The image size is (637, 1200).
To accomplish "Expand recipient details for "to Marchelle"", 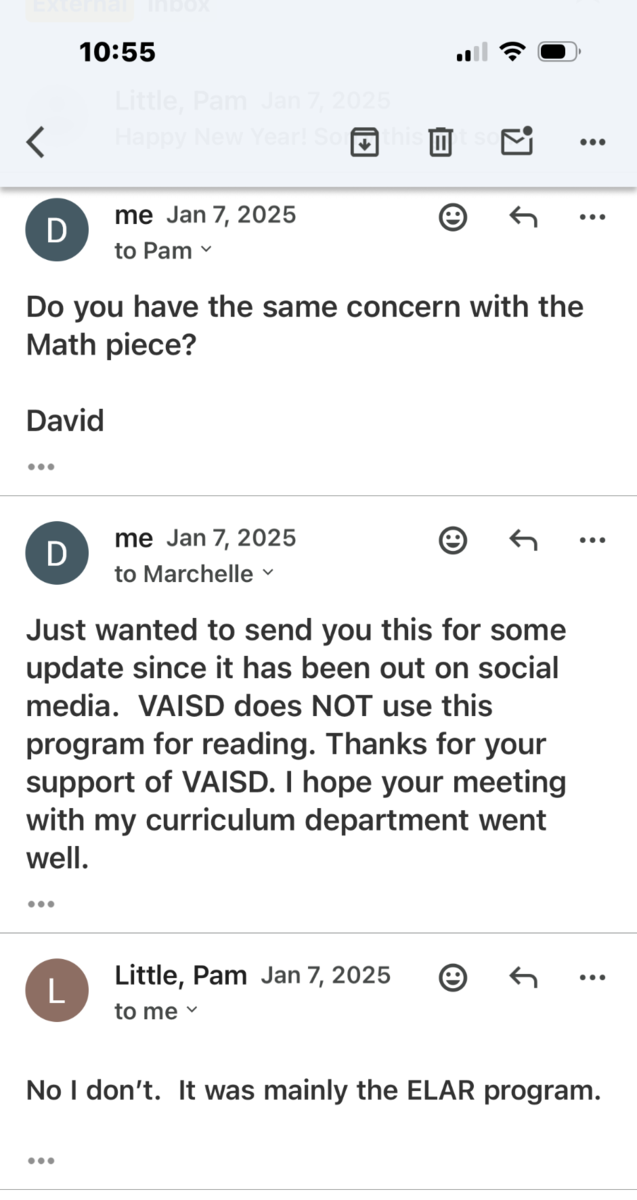I will (x=266, y=573).
